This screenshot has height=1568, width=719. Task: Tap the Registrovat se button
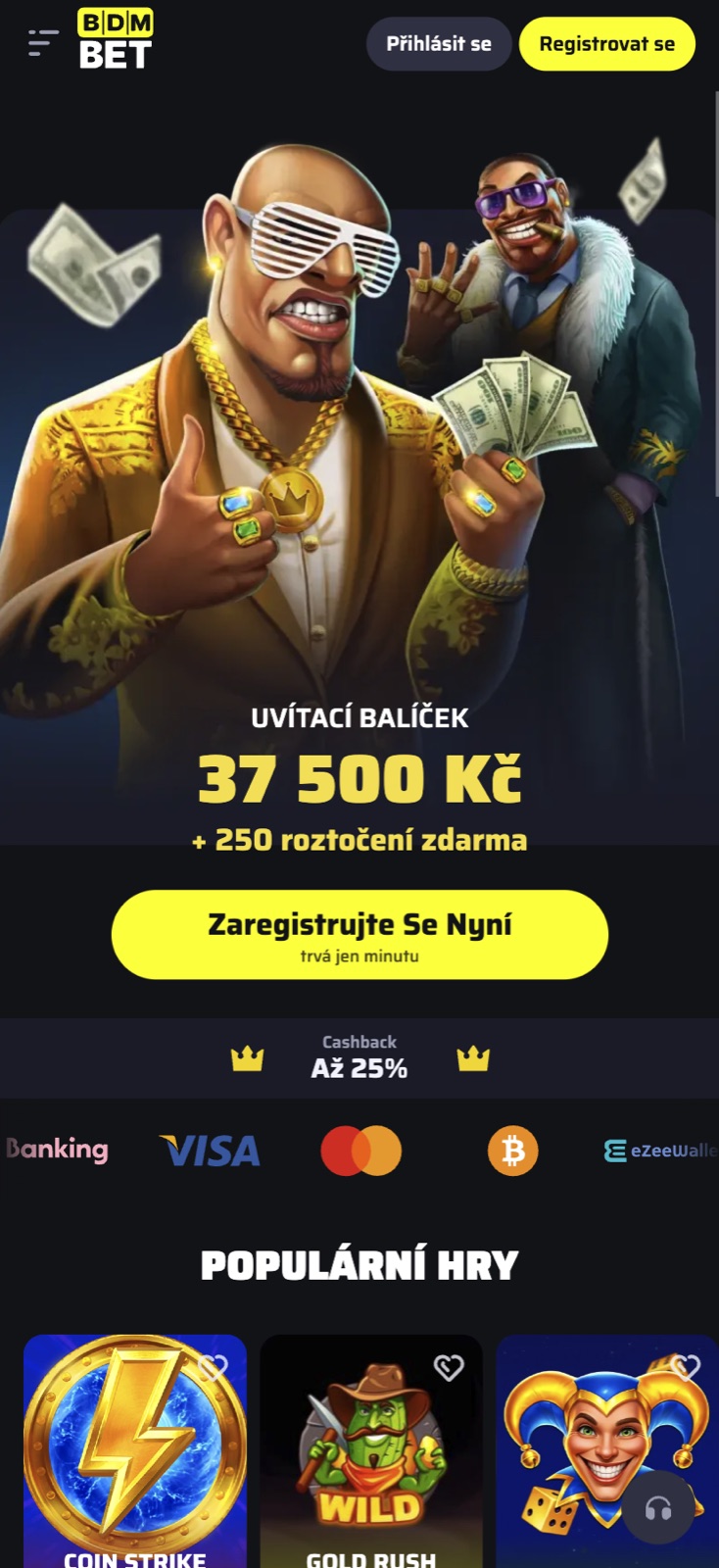(x=606, y=44)
